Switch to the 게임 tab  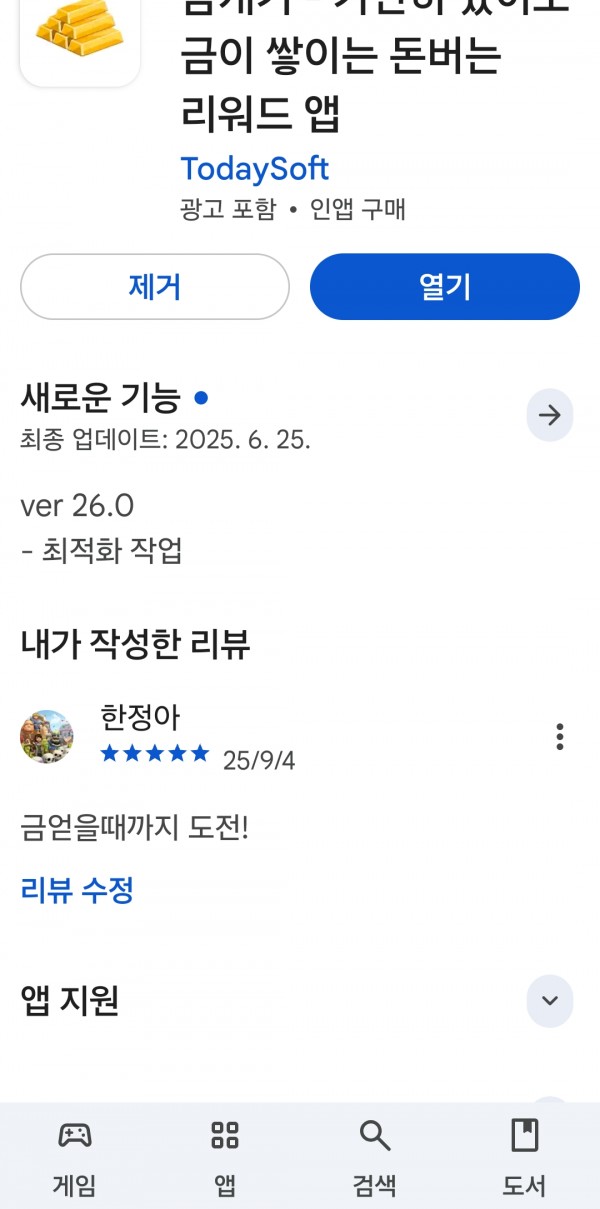pyautogui.click(x=75, y=1158)
